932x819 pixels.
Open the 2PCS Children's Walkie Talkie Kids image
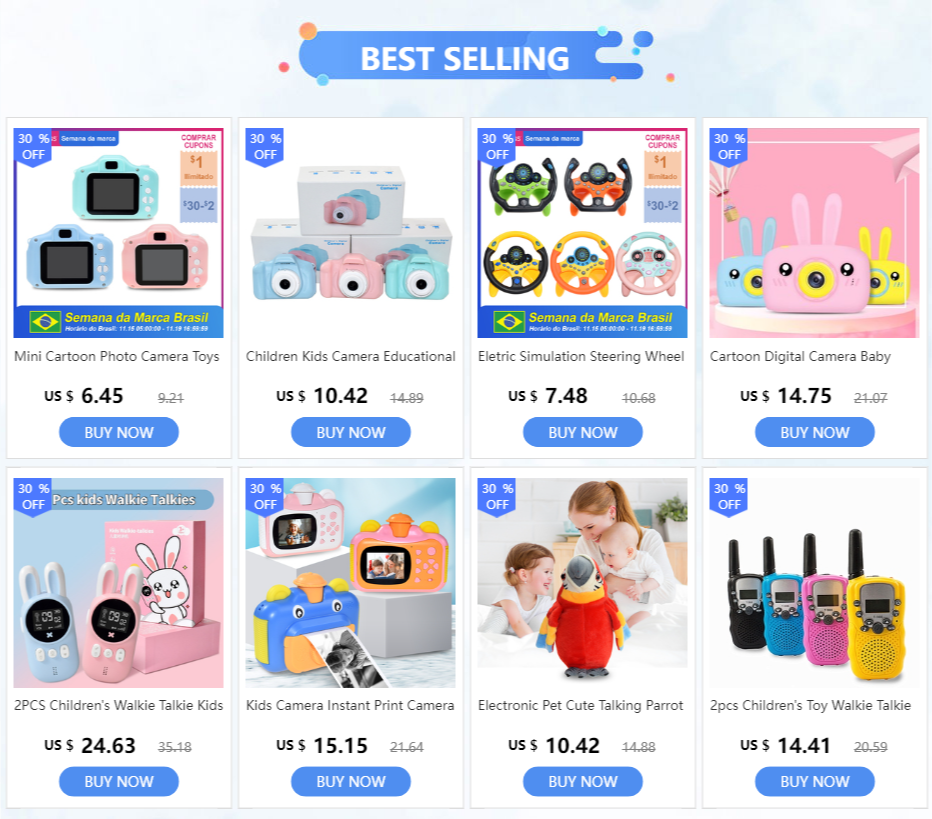pyautogui.click(x=119, y=583)
